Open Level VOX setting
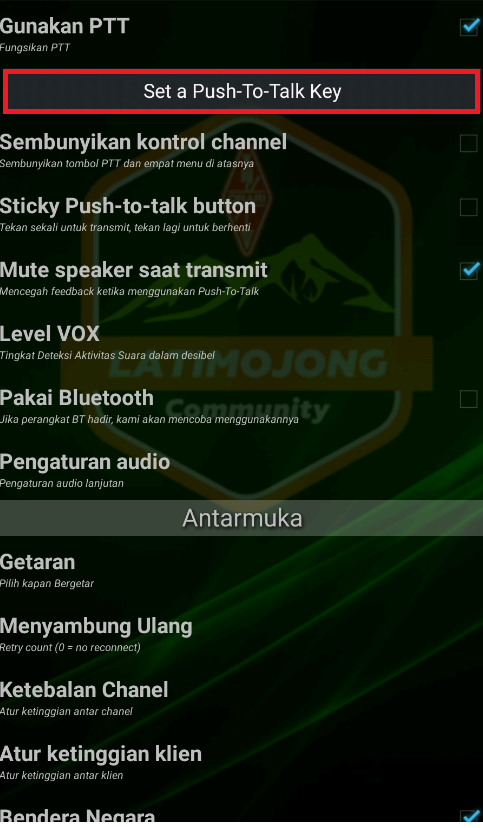Screen dimensions: 483x828 (241, 343)
